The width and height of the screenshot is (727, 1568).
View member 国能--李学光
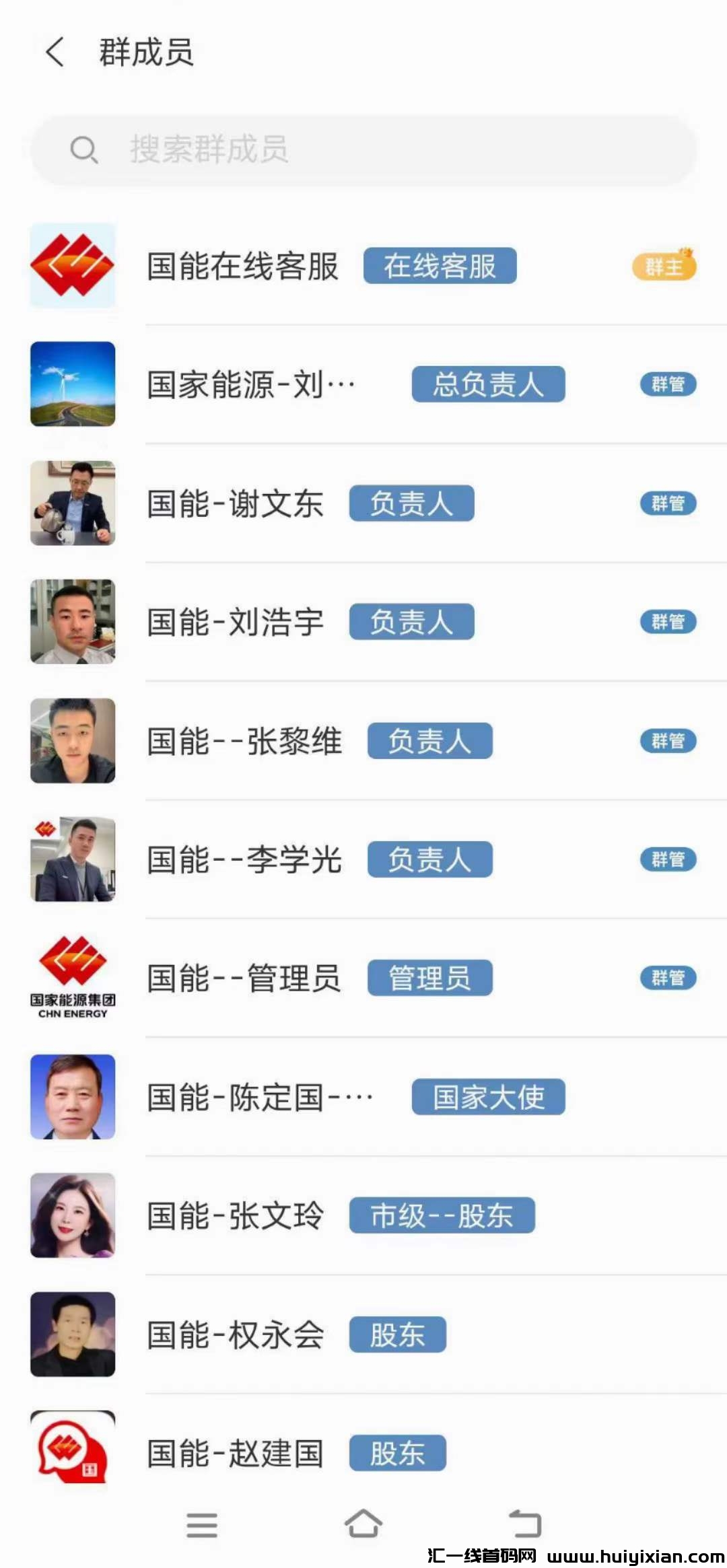[x=244, y=860]
